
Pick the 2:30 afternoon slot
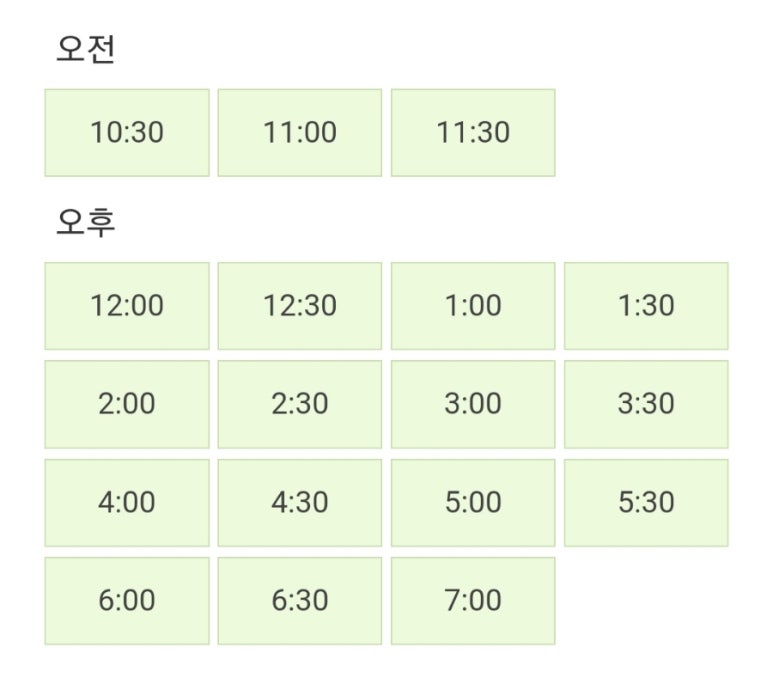coord(300,404)
